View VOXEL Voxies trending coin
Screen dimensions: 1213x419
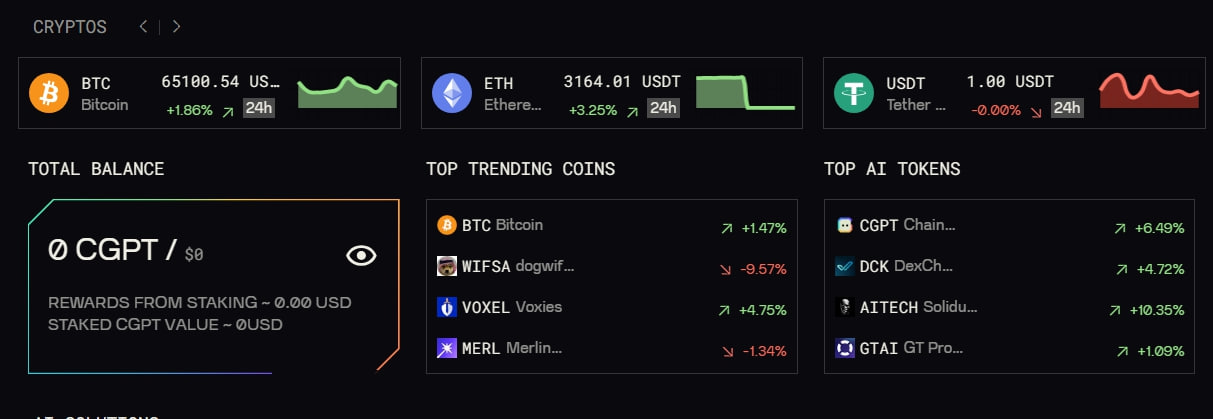pos(611,308)
